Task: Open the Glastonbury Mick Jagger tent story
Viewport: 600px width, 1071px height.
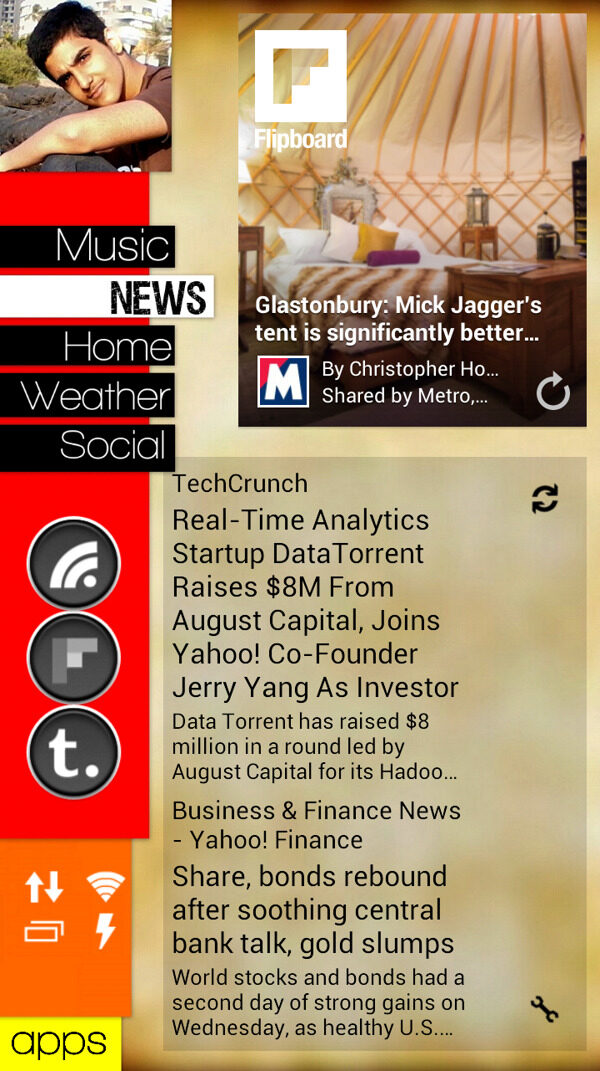Action: coord(397,318)
